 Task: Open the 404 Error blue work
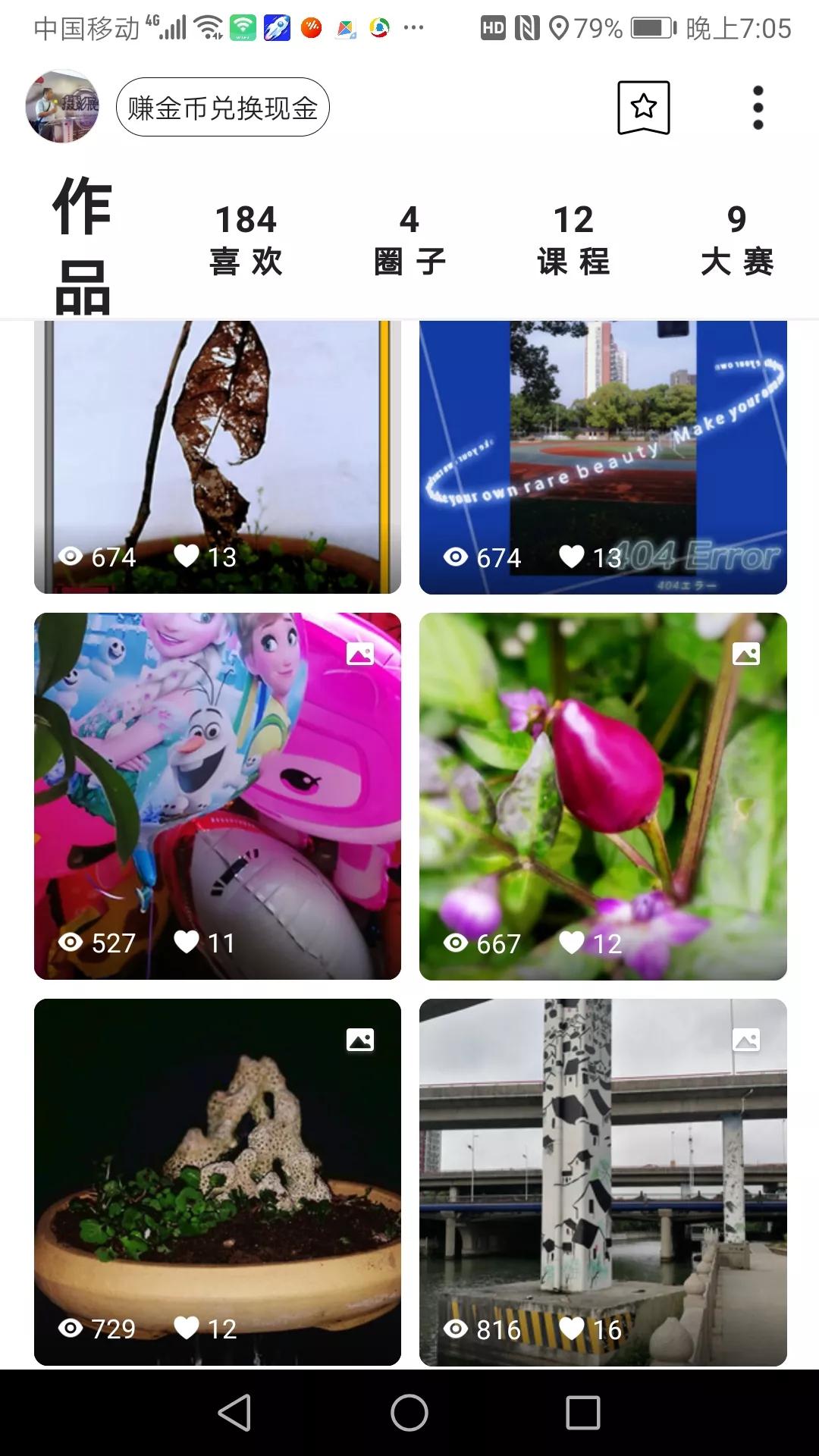(603, 457)
